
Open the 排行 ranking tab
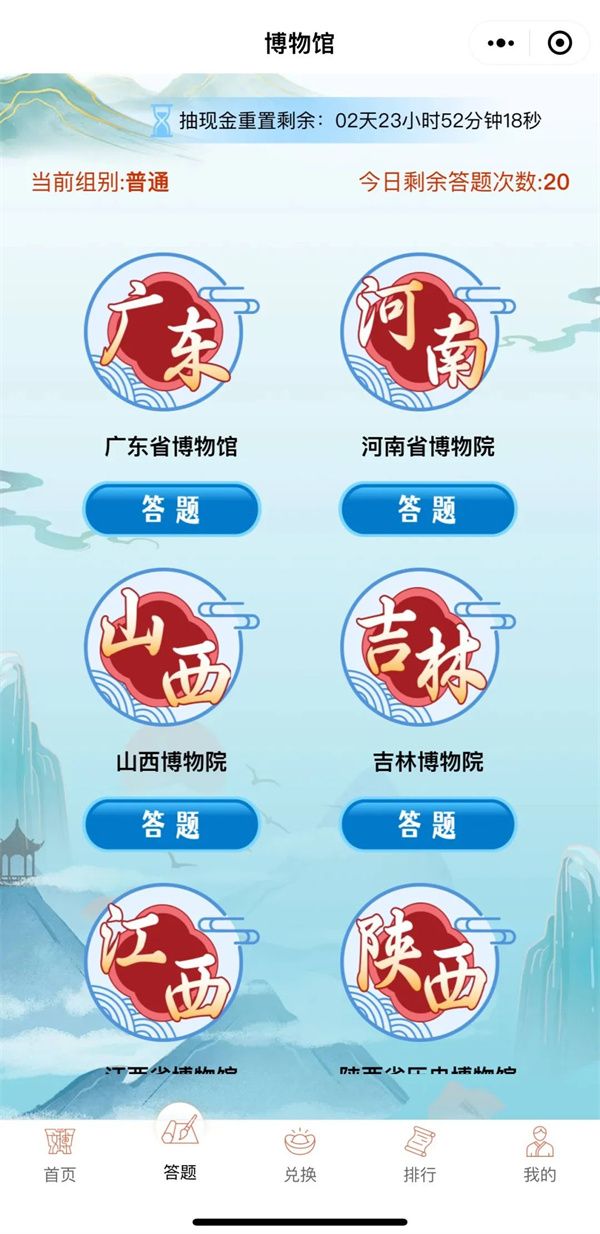click(x=420, y=1153)
